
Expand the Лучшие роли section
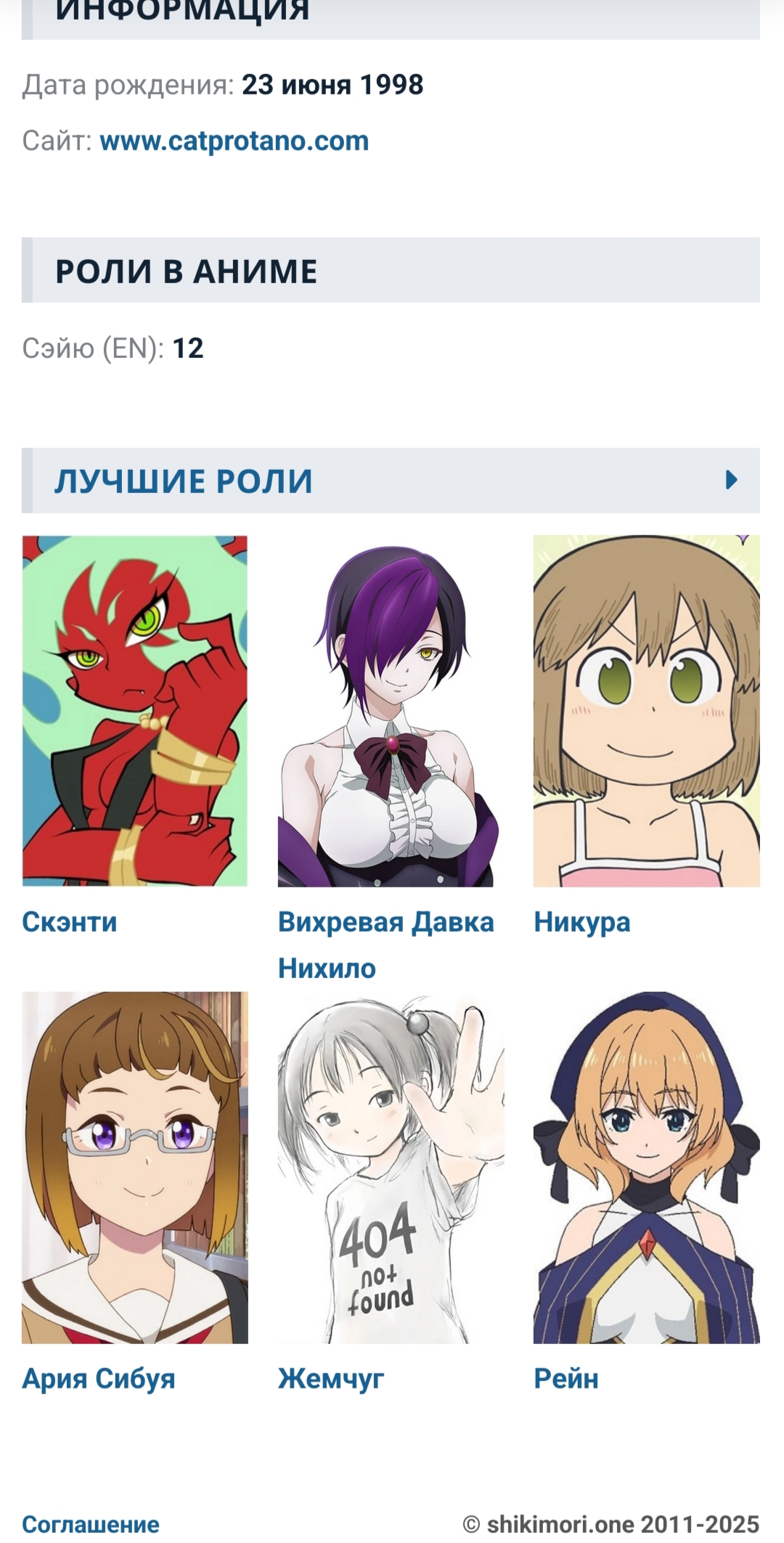731,480
